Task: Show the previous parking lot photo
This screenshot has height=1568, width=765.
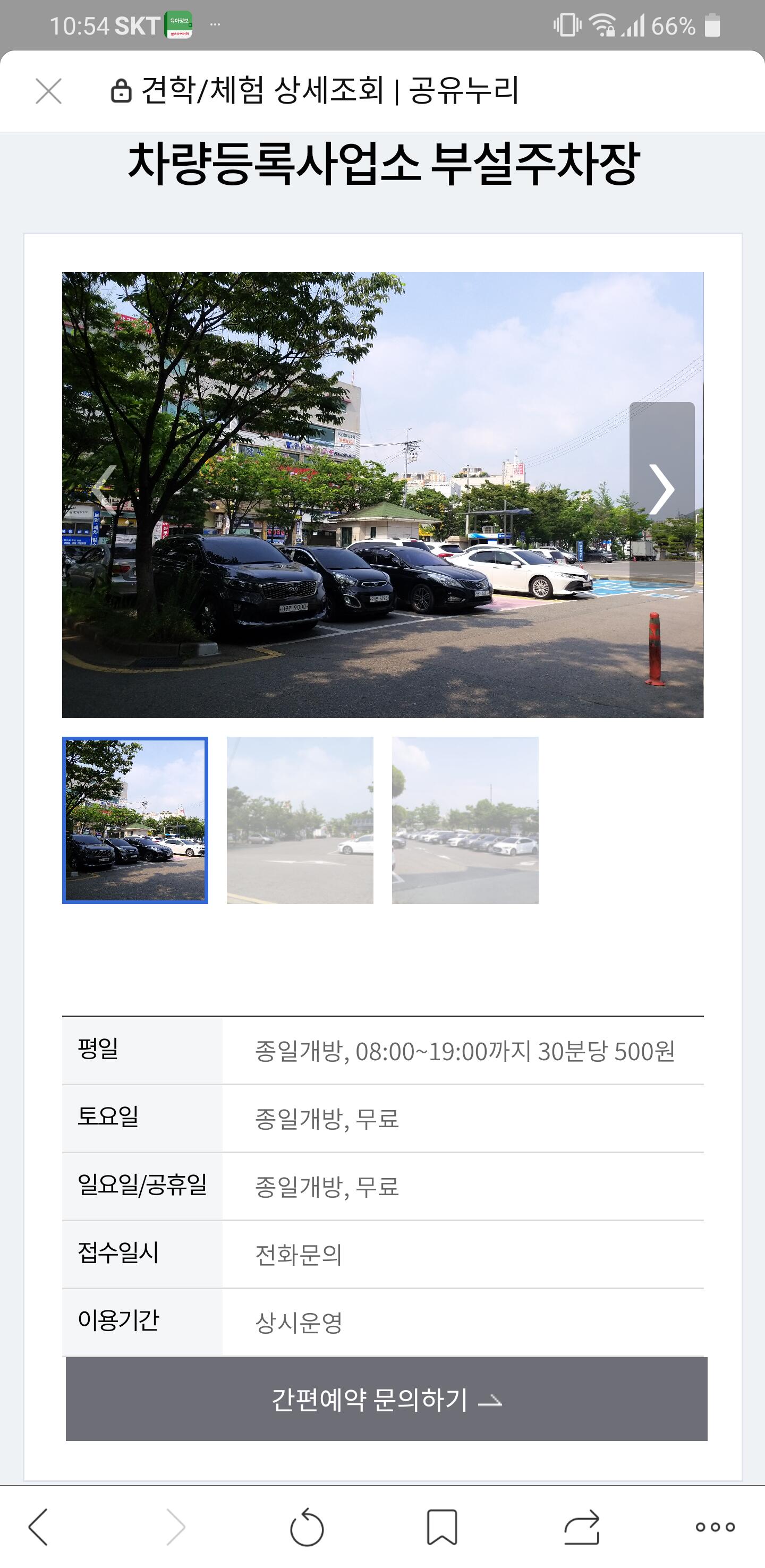Action: pos(104,490)
